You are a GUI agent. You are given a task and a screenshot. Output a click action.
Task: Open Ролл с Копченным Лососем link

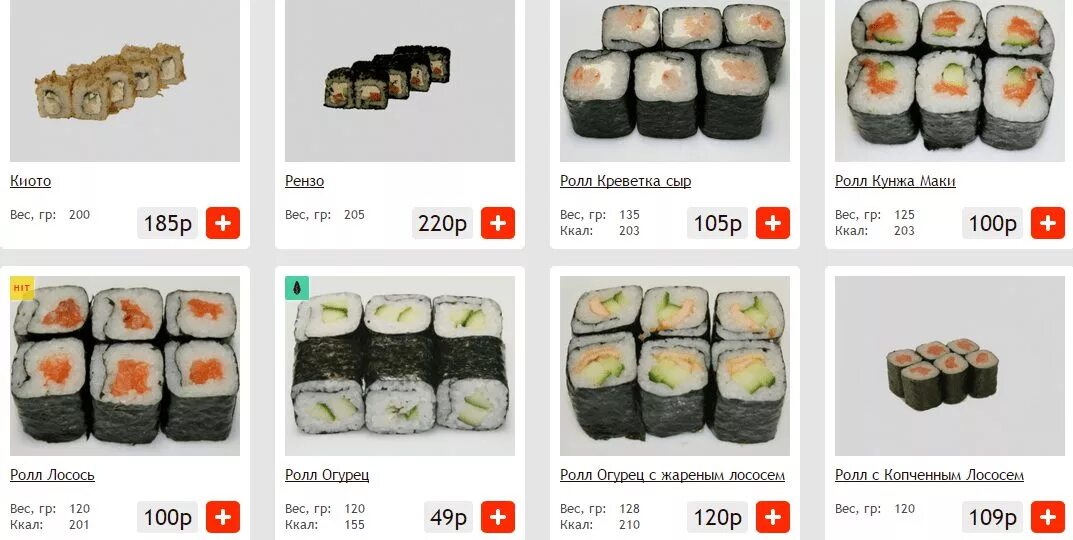click(929, 475)
